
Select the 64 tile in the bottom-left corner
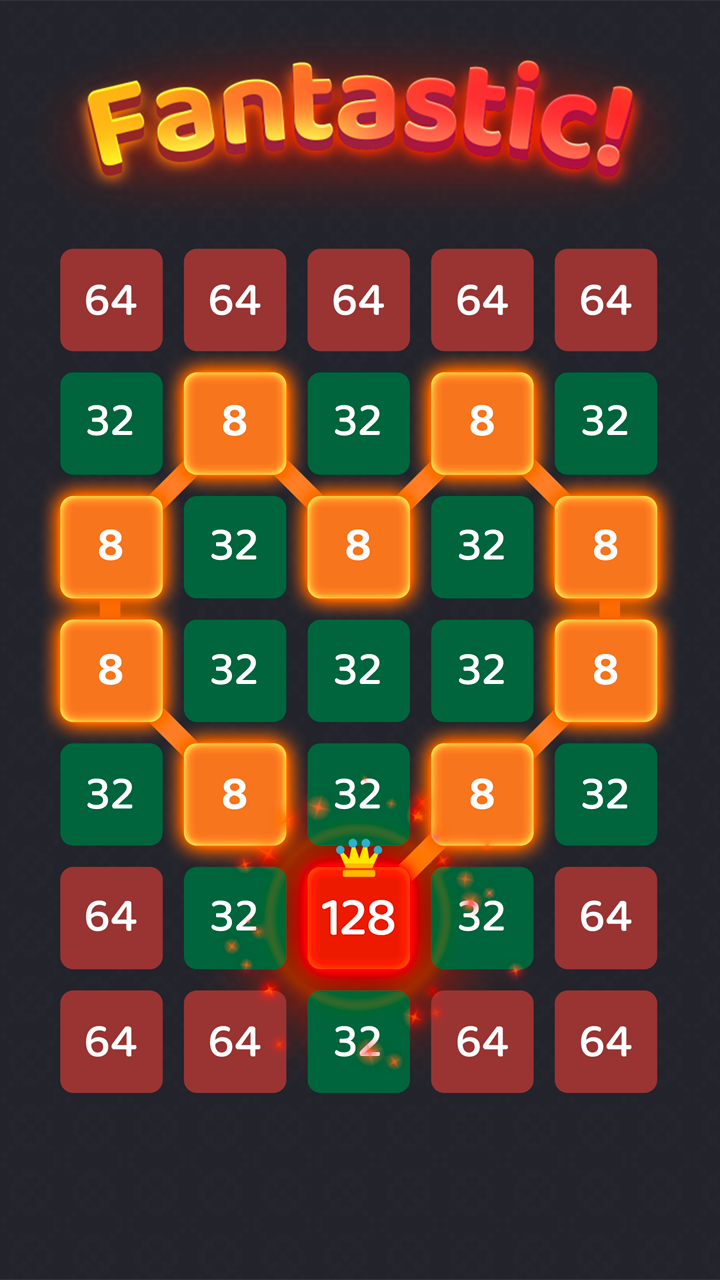click(111, 1042)
